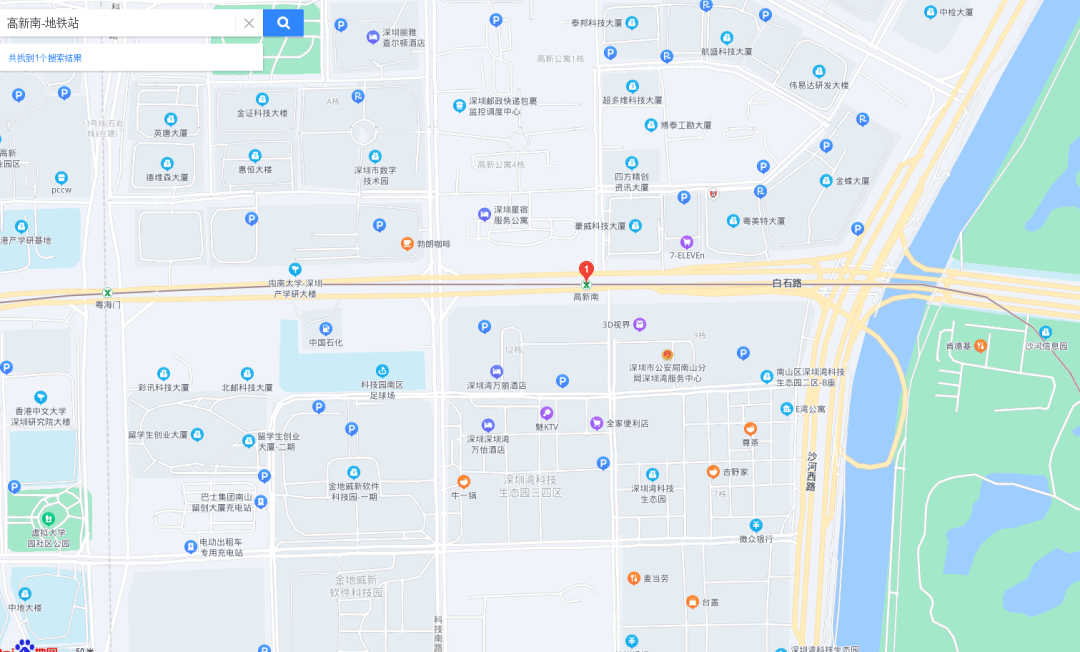The height and width of the screenshot is (652, 1080).
Task: Select the 尊茶 tea shop marker
Action: [750, 428]
